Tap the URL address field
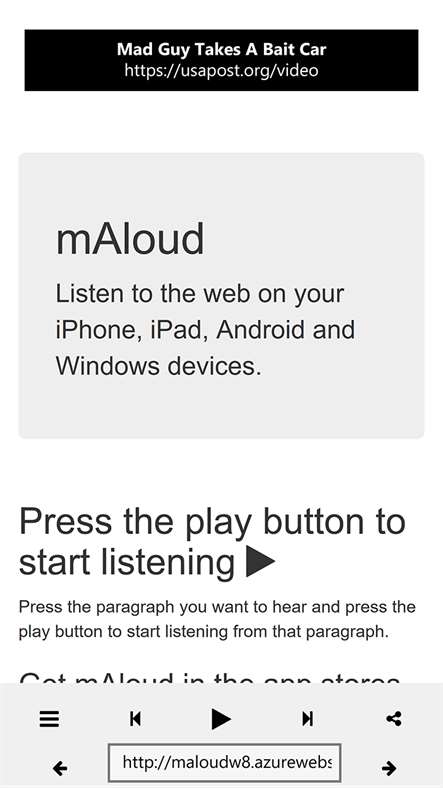This screenshot has height=788, width=443. 225,763
